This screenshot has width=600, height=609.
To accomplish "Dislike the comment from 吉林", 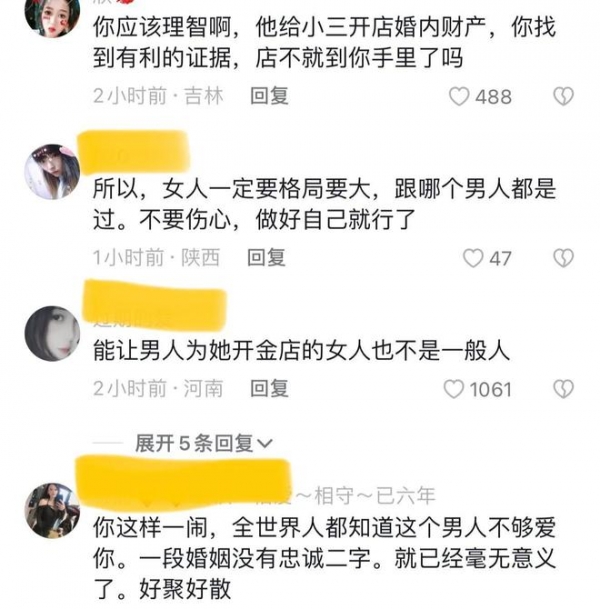I will (564, 97).
